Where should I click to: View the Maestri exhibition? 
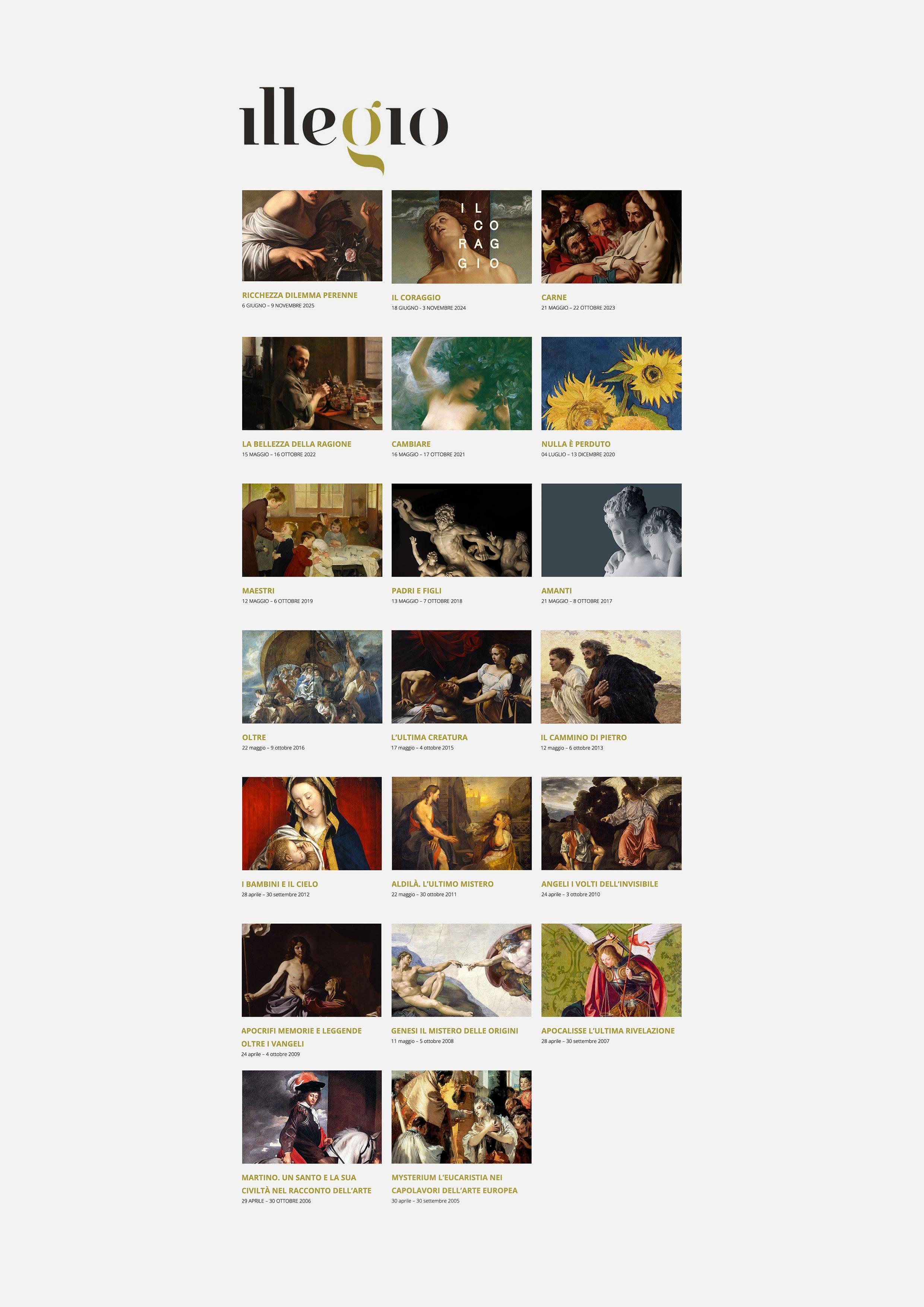(x=312, y=530)
